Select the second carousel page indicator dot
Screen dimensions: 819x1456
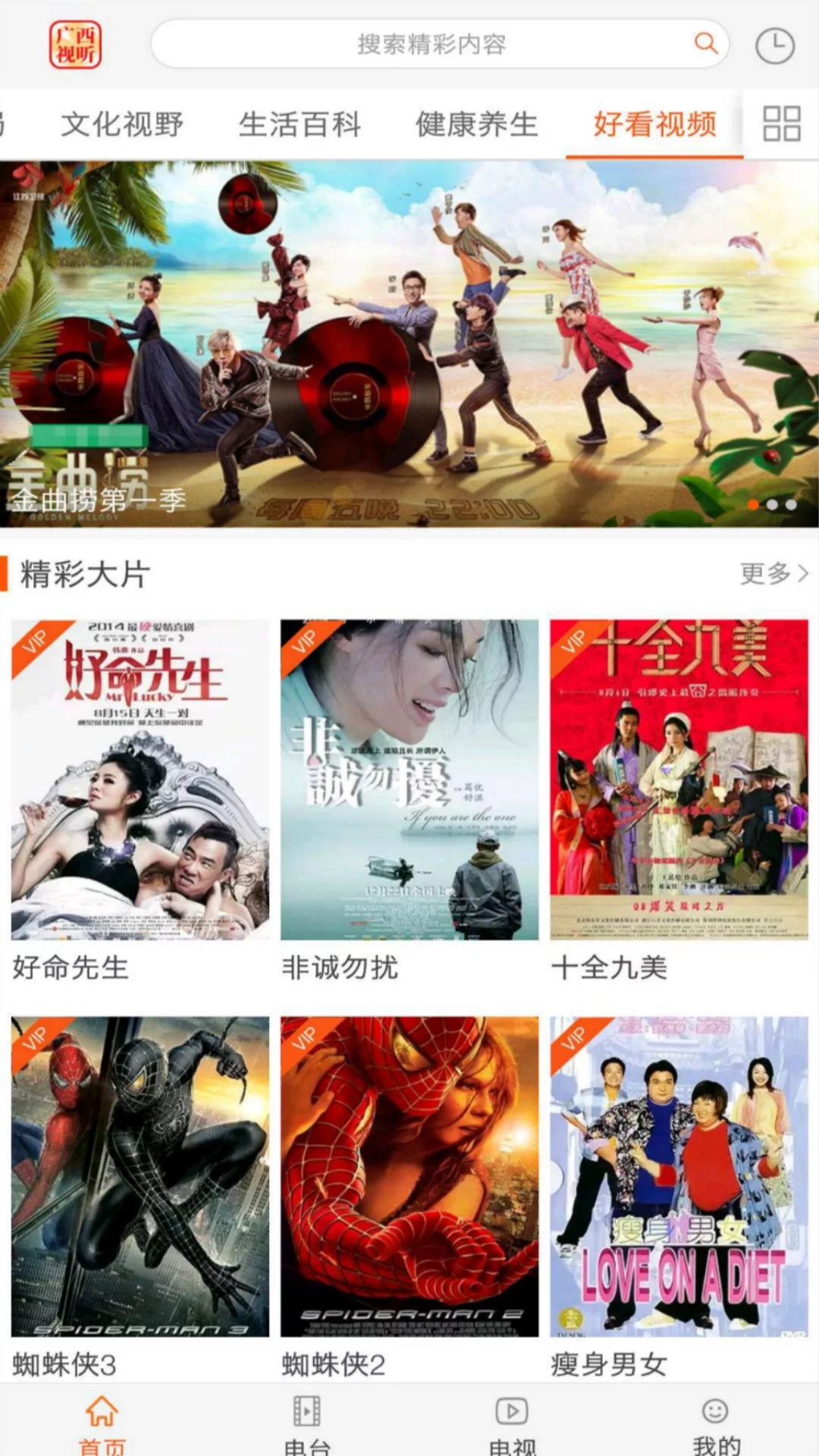[x=770, y=503]
